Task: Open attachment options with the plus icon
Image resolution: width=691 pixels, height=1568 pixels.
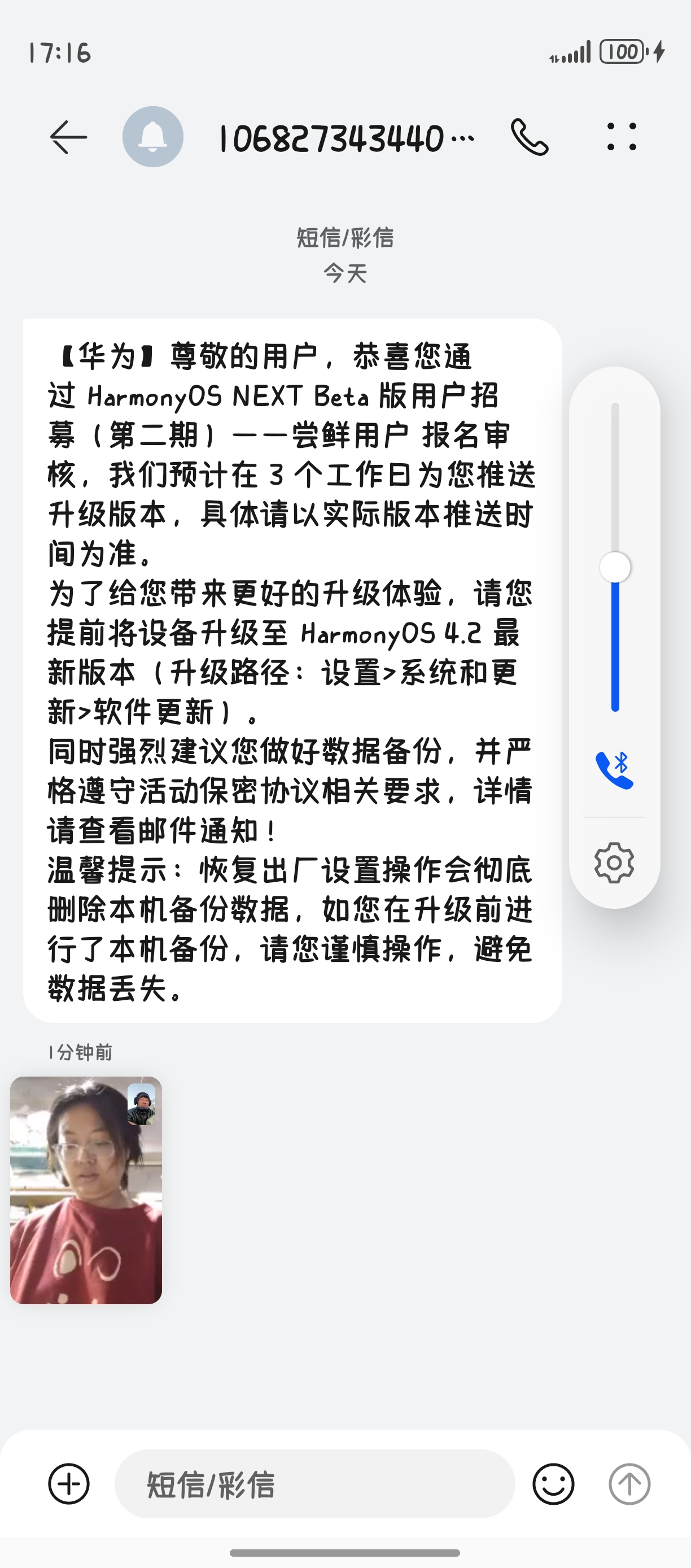Action: (69, 1485)
